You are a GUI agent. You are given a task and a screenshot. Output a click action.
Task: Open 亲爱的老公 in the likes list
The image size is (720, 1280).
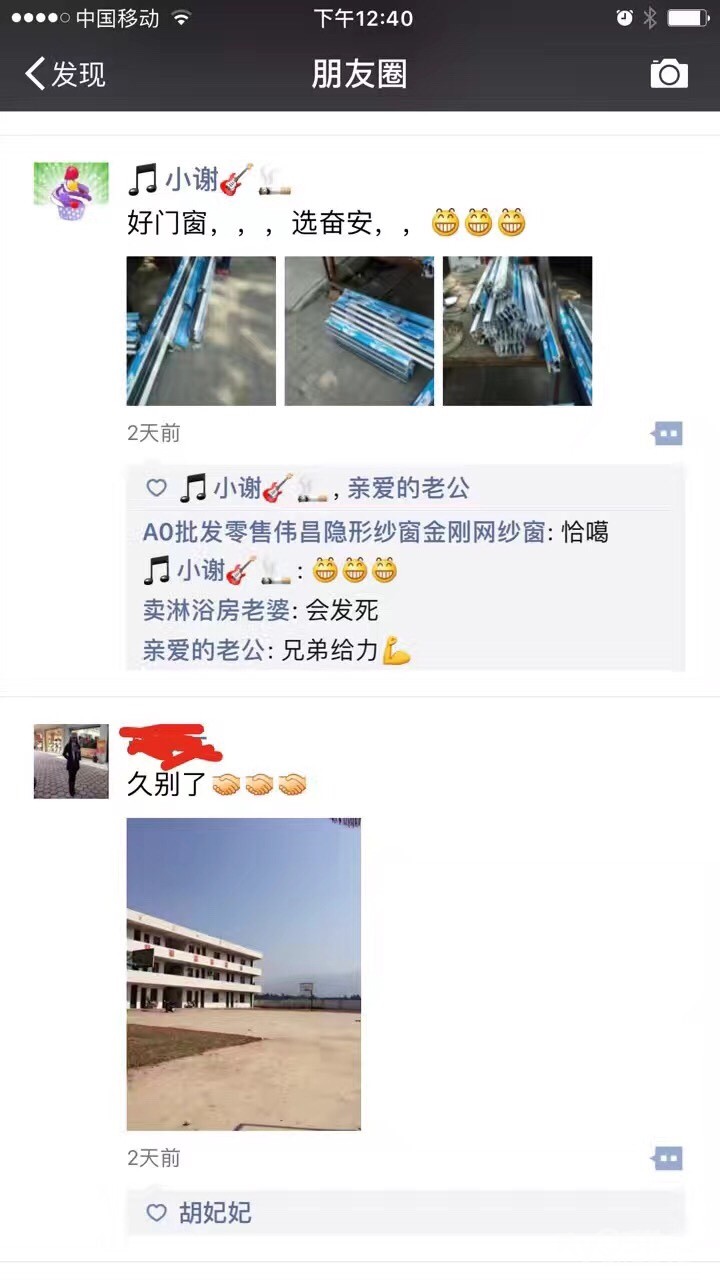(x=408, y=488)
